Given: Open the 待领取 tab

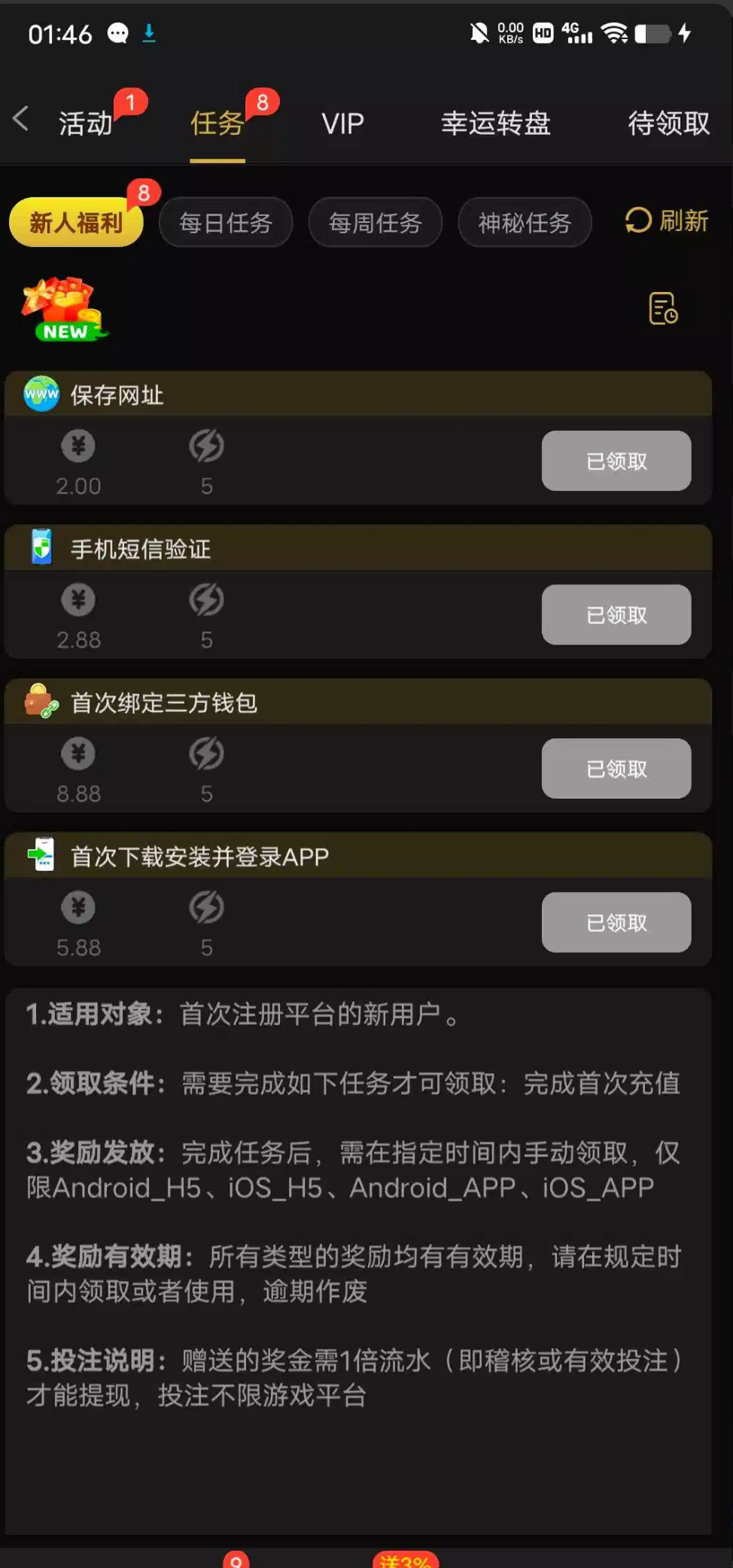Looking at the screenshot, I should point(668,123).
